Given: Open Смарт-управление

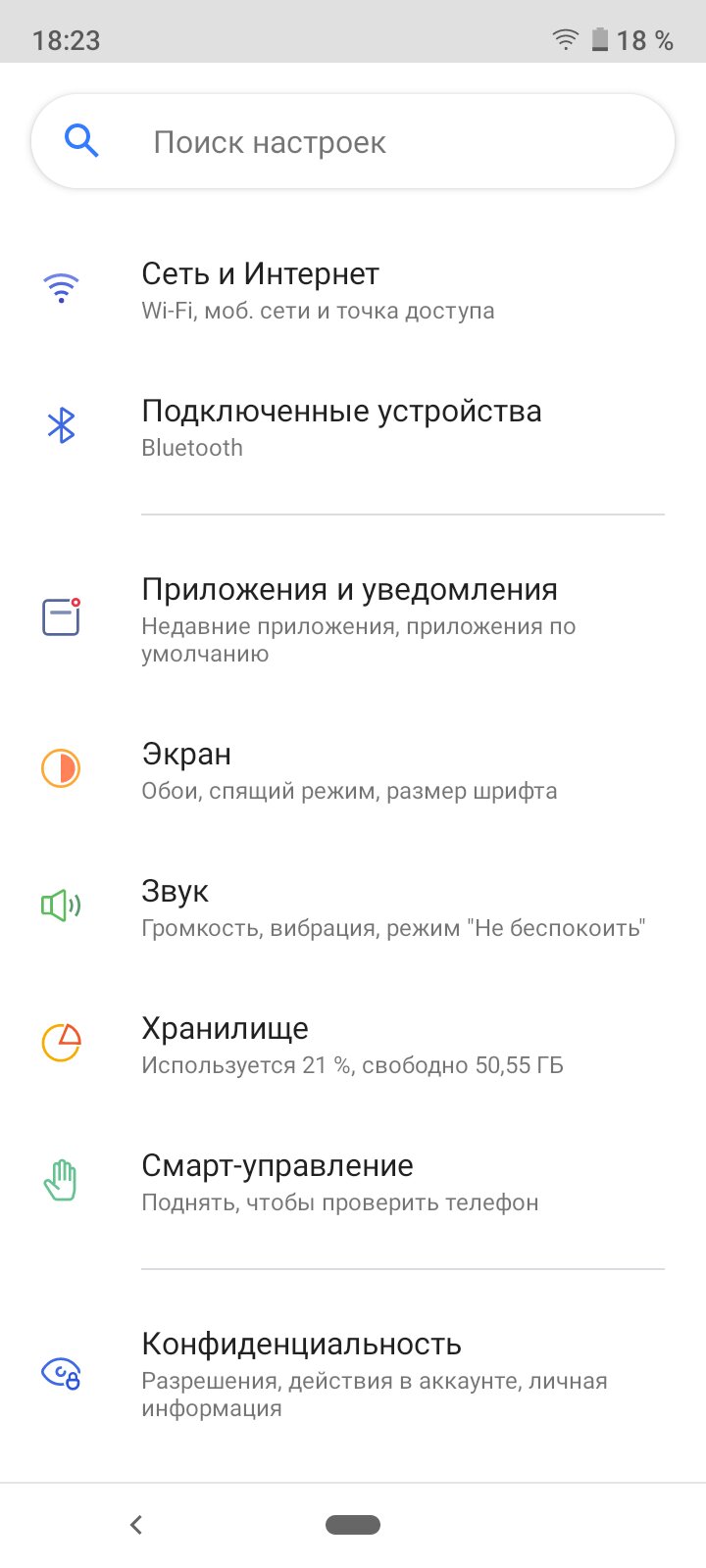Looking at the screenshot, I should point(353,1182).
